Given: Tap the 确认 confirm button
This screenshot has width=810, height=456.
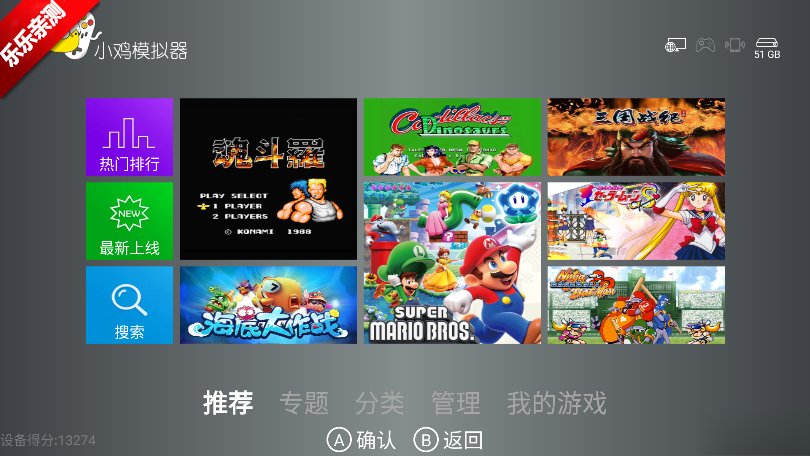Looking at the screenshot, I should [x=364, y=440].
